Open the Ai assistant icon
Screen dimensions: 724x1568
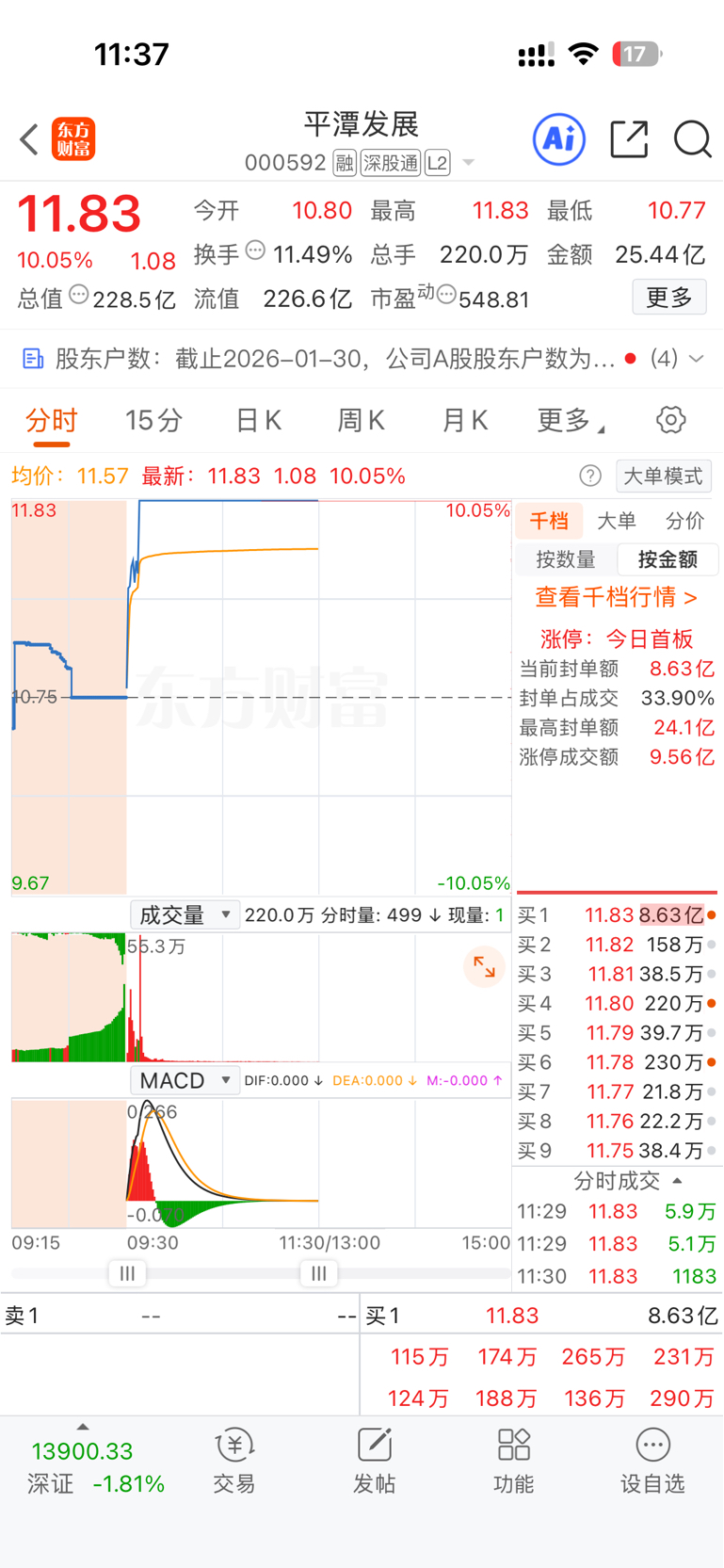tap(559, 139)
